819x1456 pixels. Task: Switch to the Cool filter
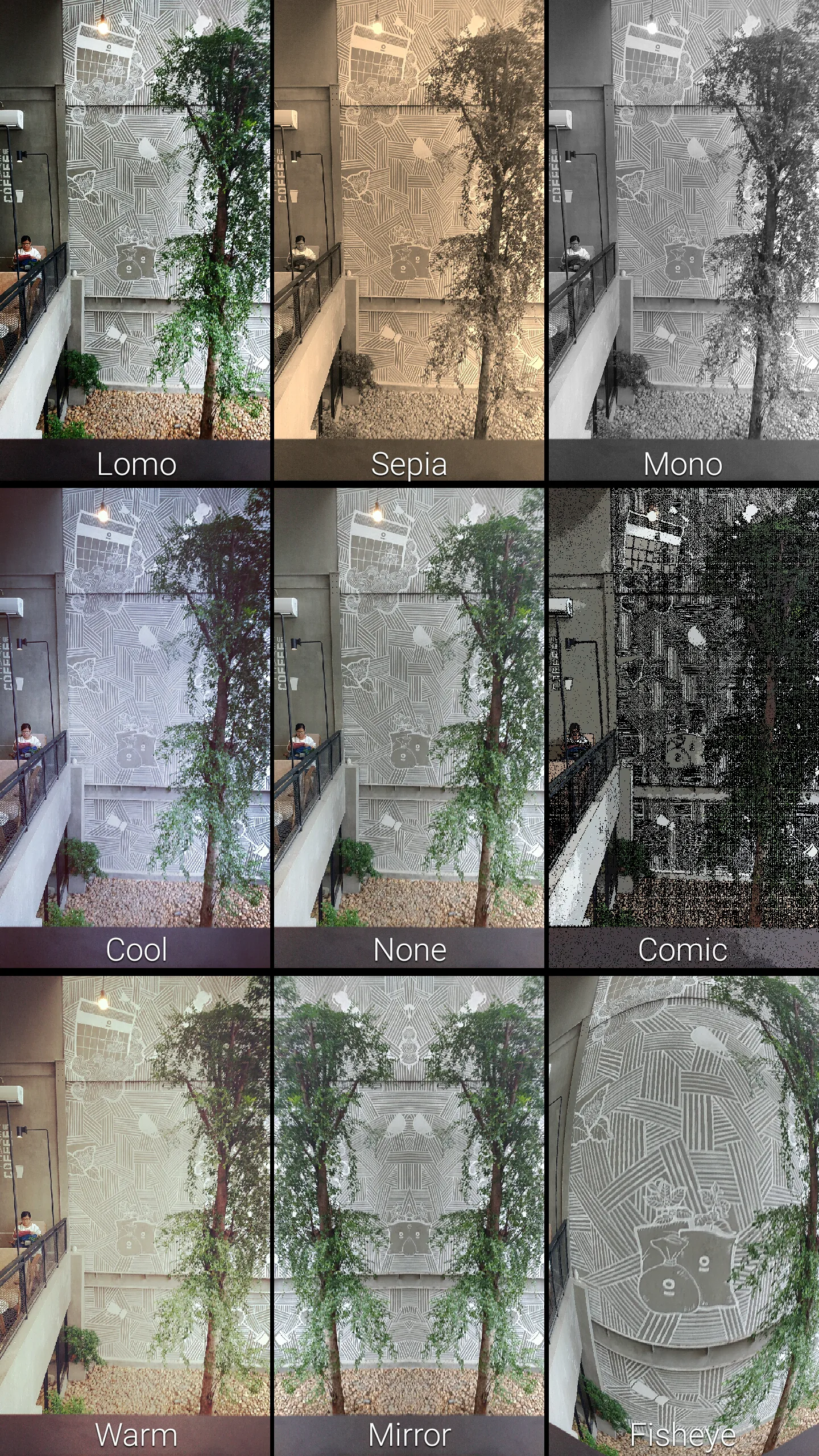(x=135, y=727)
